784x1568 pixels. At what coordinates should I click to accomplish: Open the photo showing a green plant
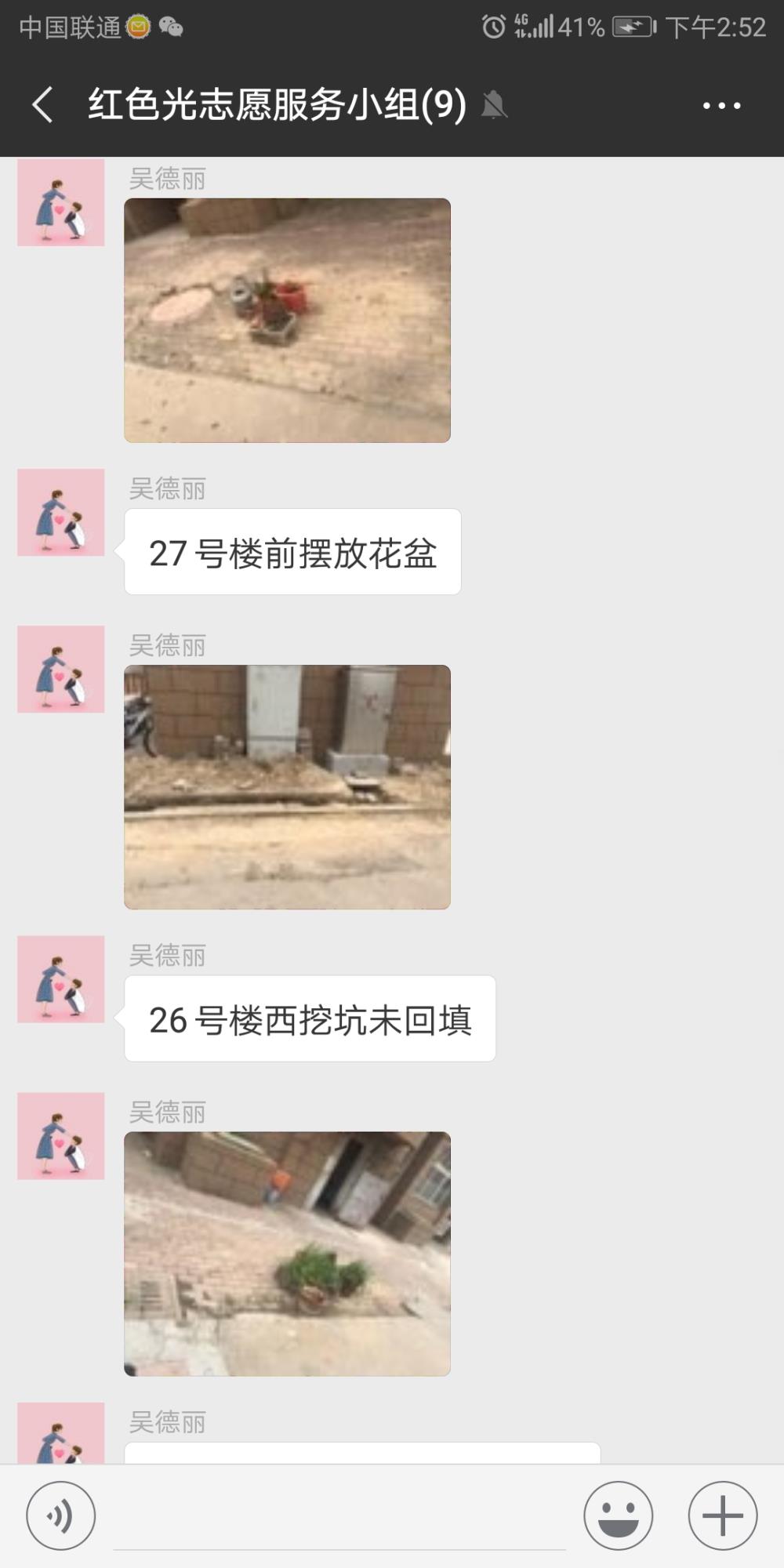pos(287,1254)
